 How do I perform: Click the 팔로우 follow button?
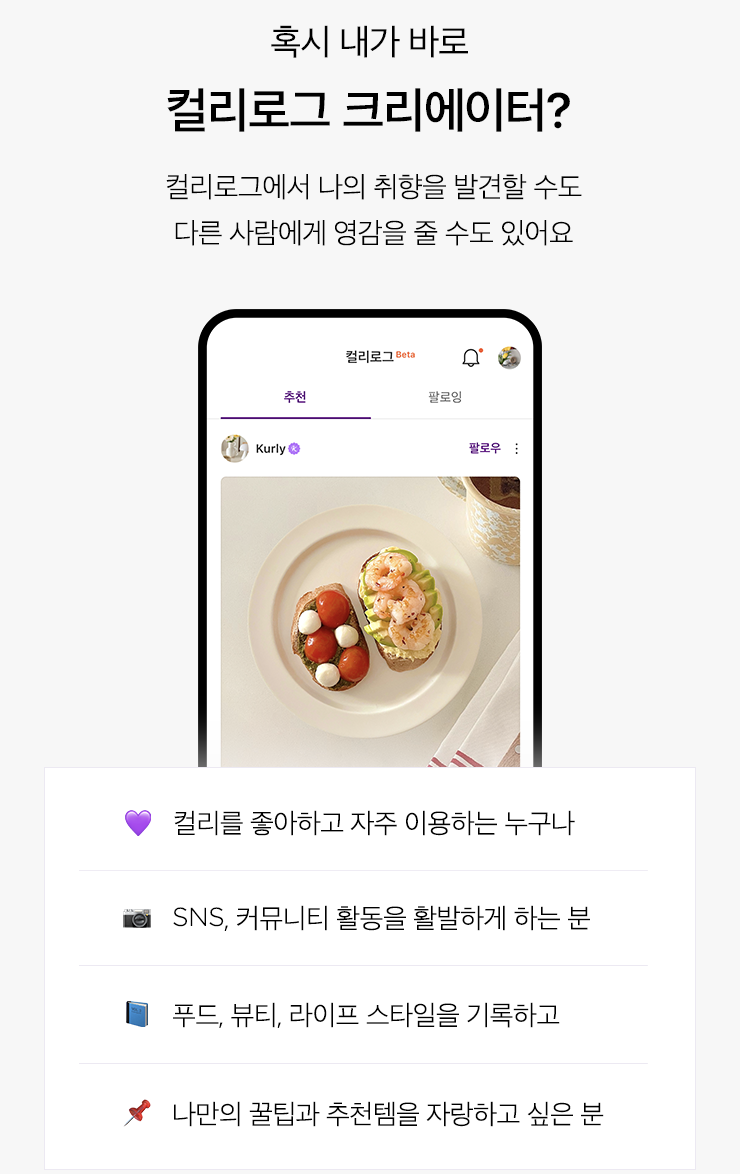pyautogui.click(x=483, y=447)
